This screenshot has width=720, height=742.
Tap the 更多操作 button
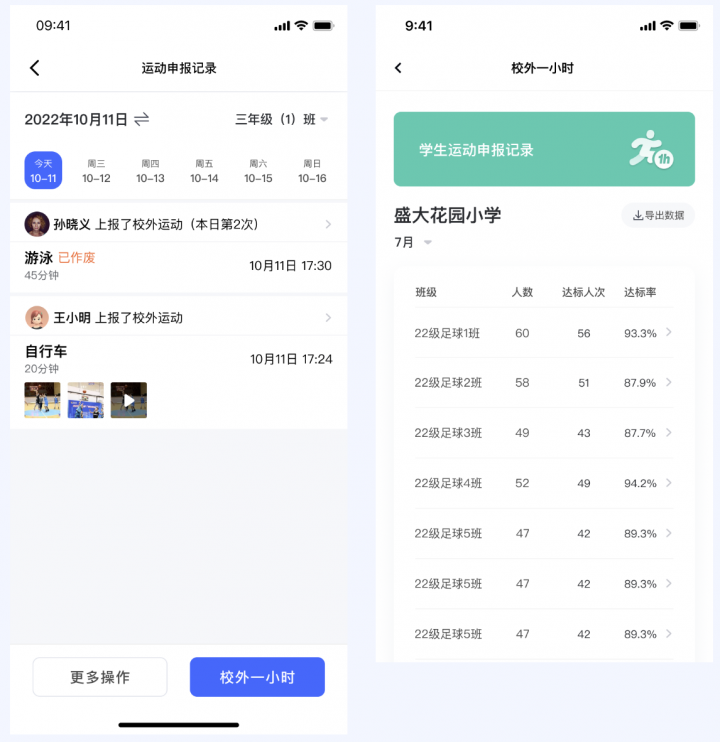(100, 677)
